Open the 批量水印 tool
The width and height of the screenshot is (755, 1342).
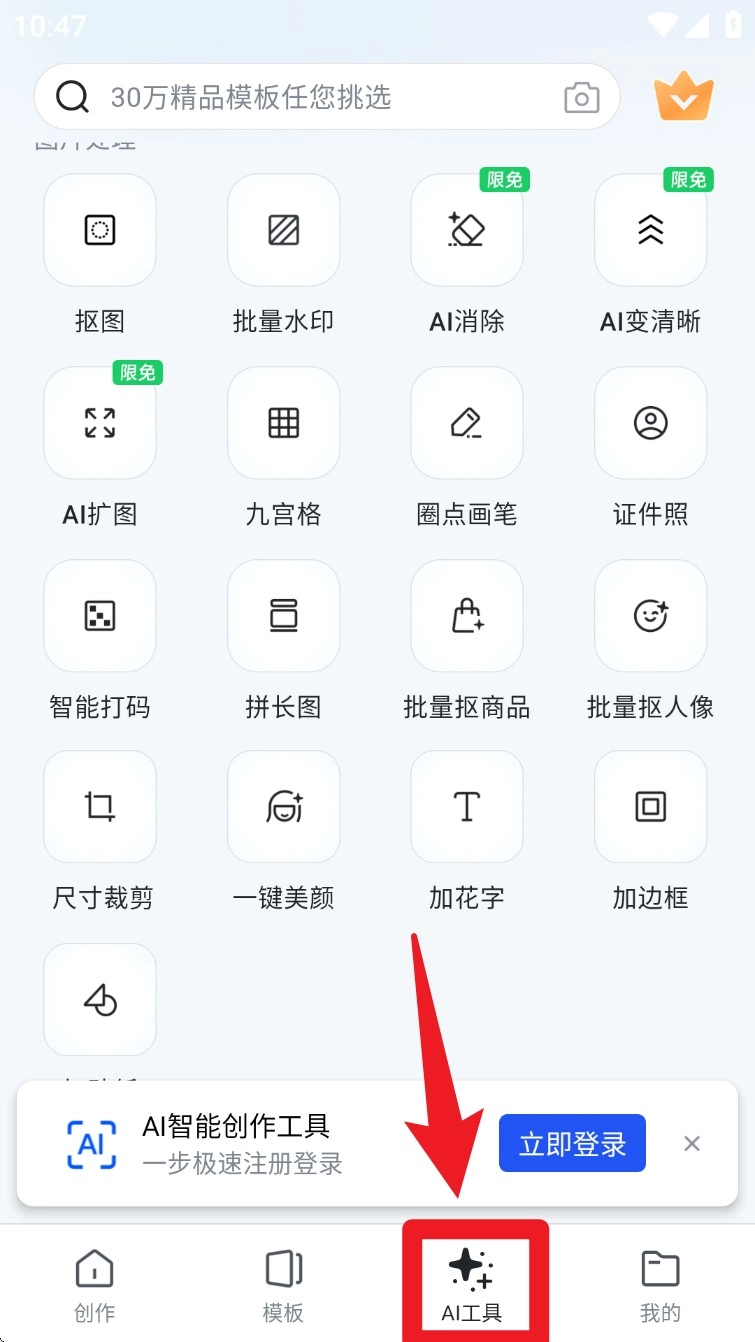(283, 231)
